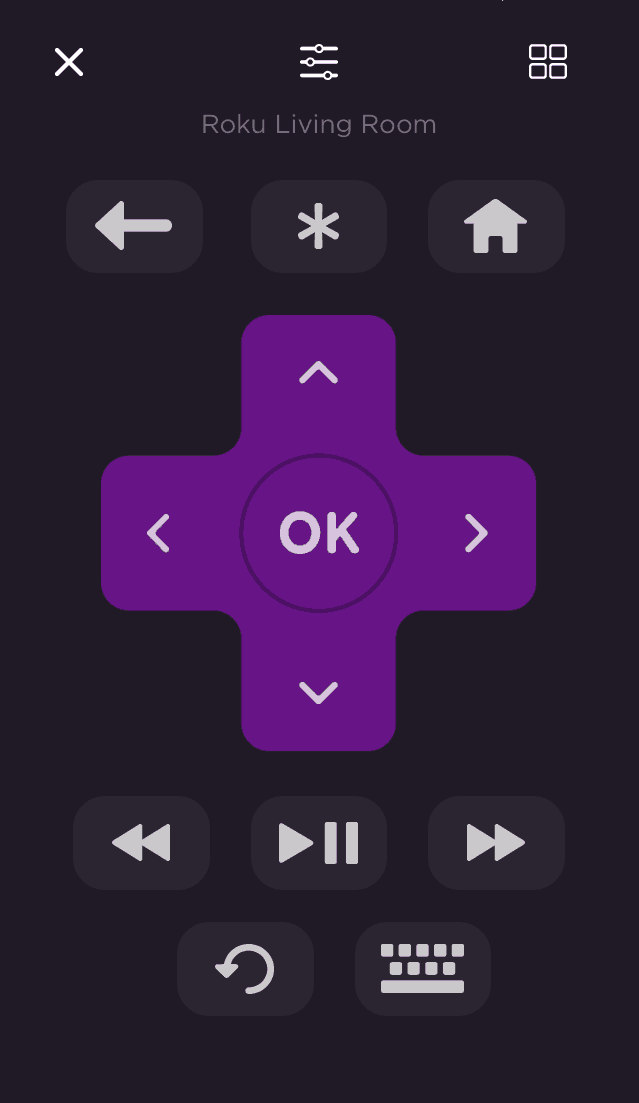The width and height of the screenshot is (639, 1103).
Task: Tap the down arrow on the D-pad
Action: pos(319,693)
